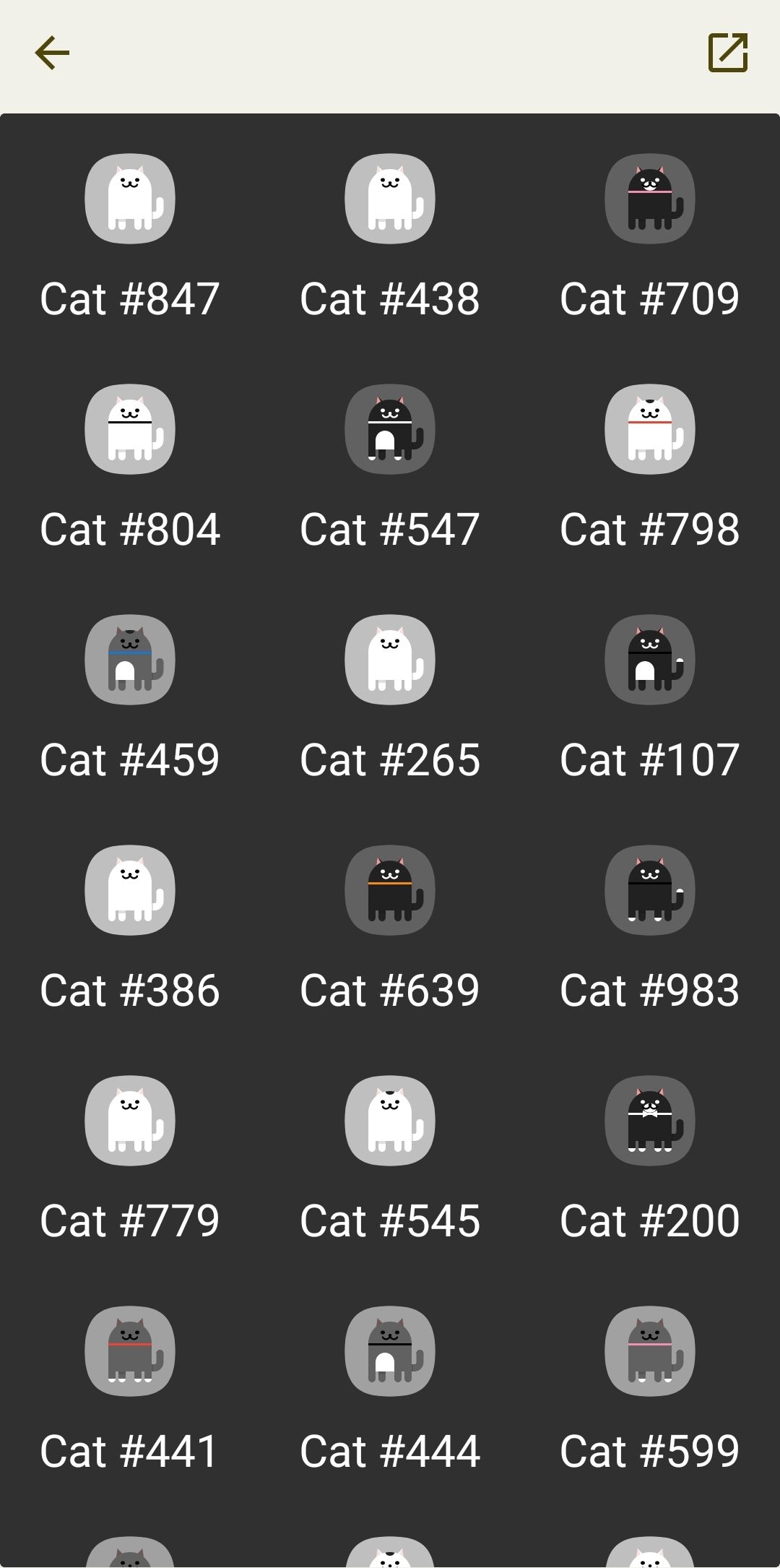Image resolution: width=780 pixels, height=1568 pixels.
Task: Open the black cat Cat #547
Action: point(390,429)
